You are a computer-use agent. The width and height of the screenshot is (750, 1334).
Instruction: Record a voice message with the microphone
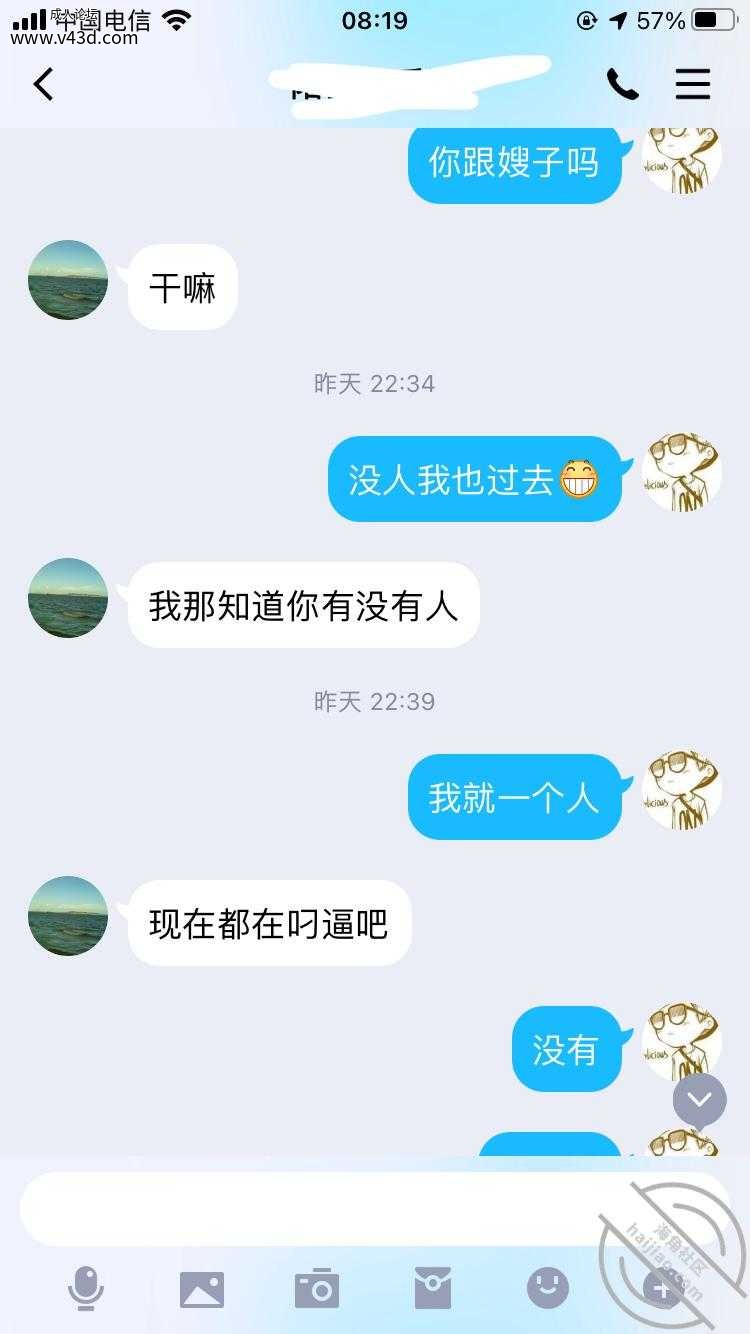(x=85, y=1288)
